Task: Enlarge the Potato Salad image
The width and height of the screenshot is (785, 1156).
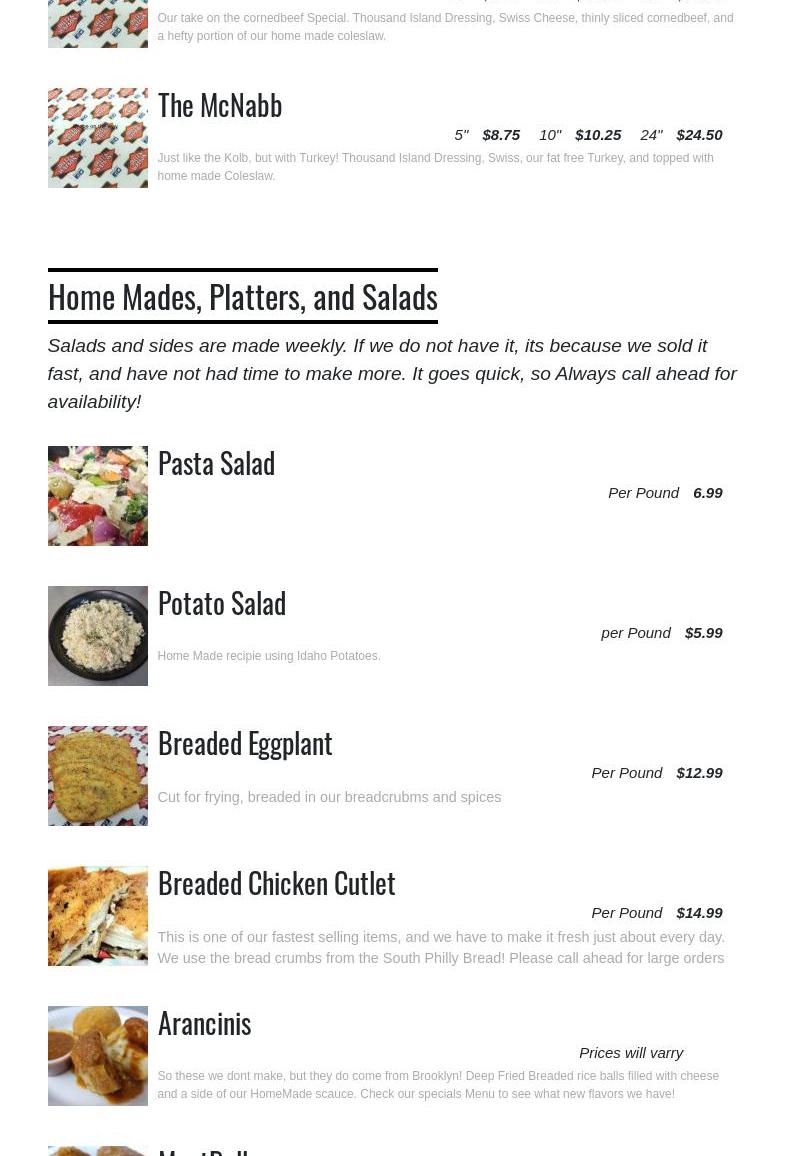Action: click(x=97, y=636)
